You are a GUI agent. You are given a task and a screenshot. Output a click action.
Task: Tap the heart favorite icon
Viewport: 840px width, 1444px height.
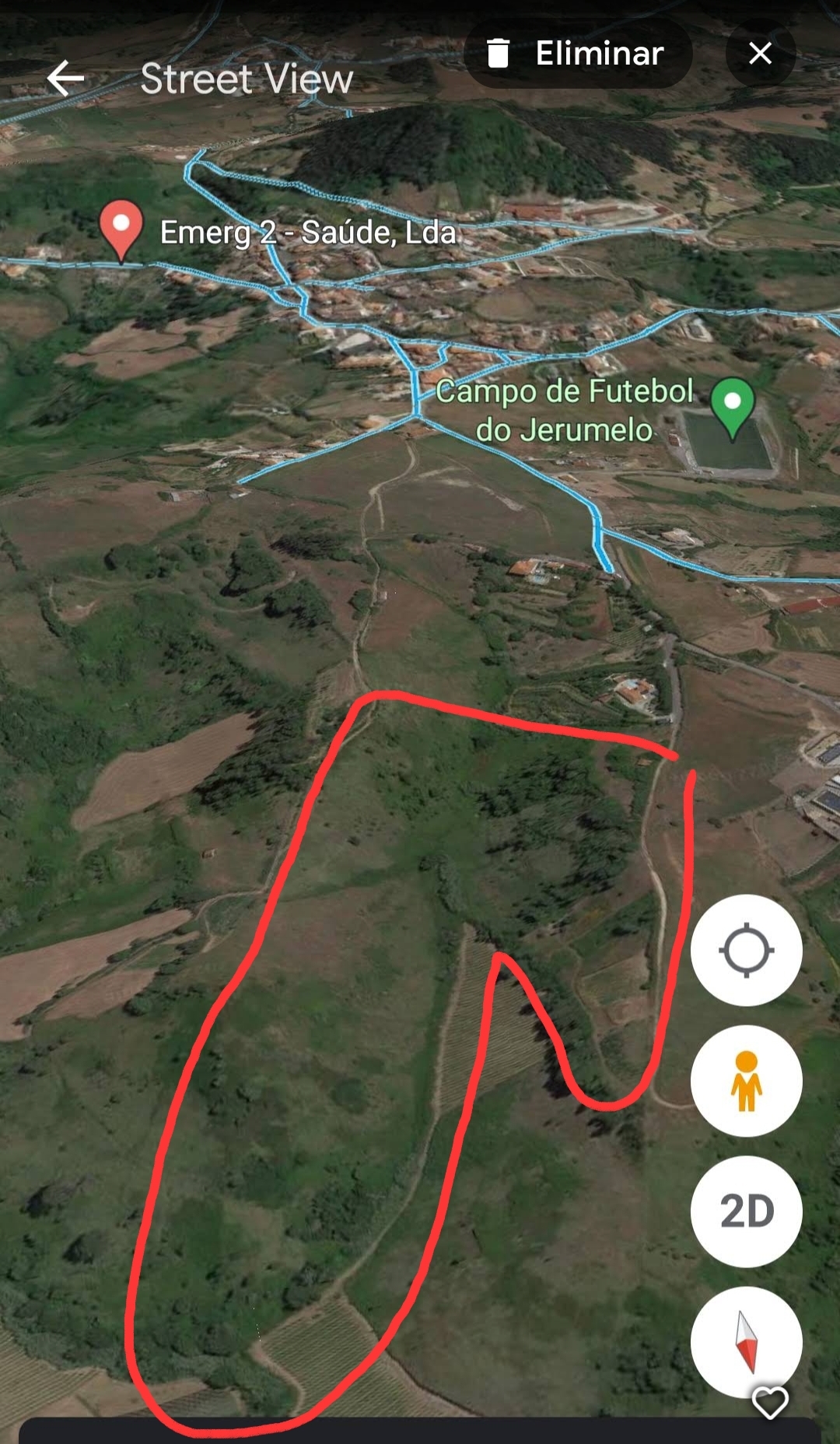pos(770,1403)
